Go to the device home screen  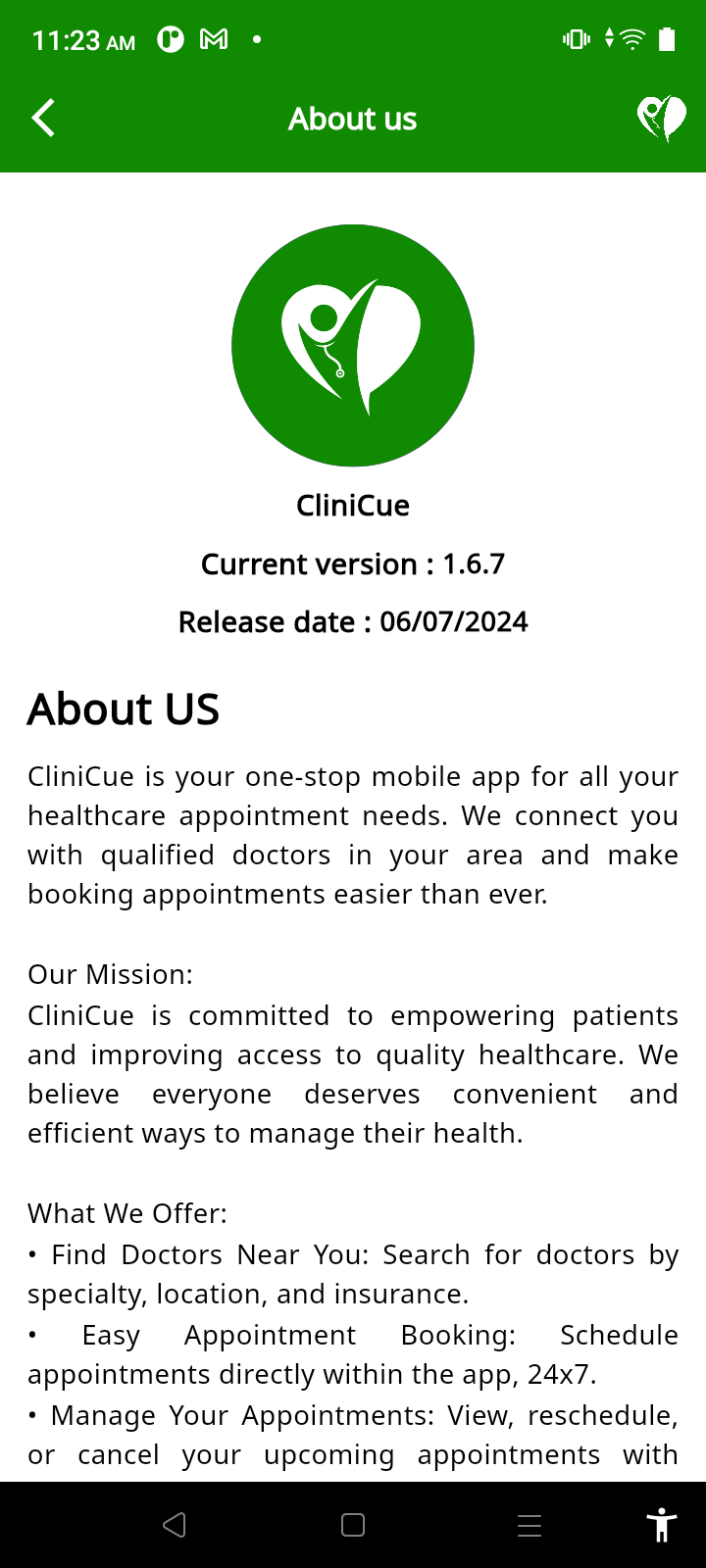[353, 1525]
